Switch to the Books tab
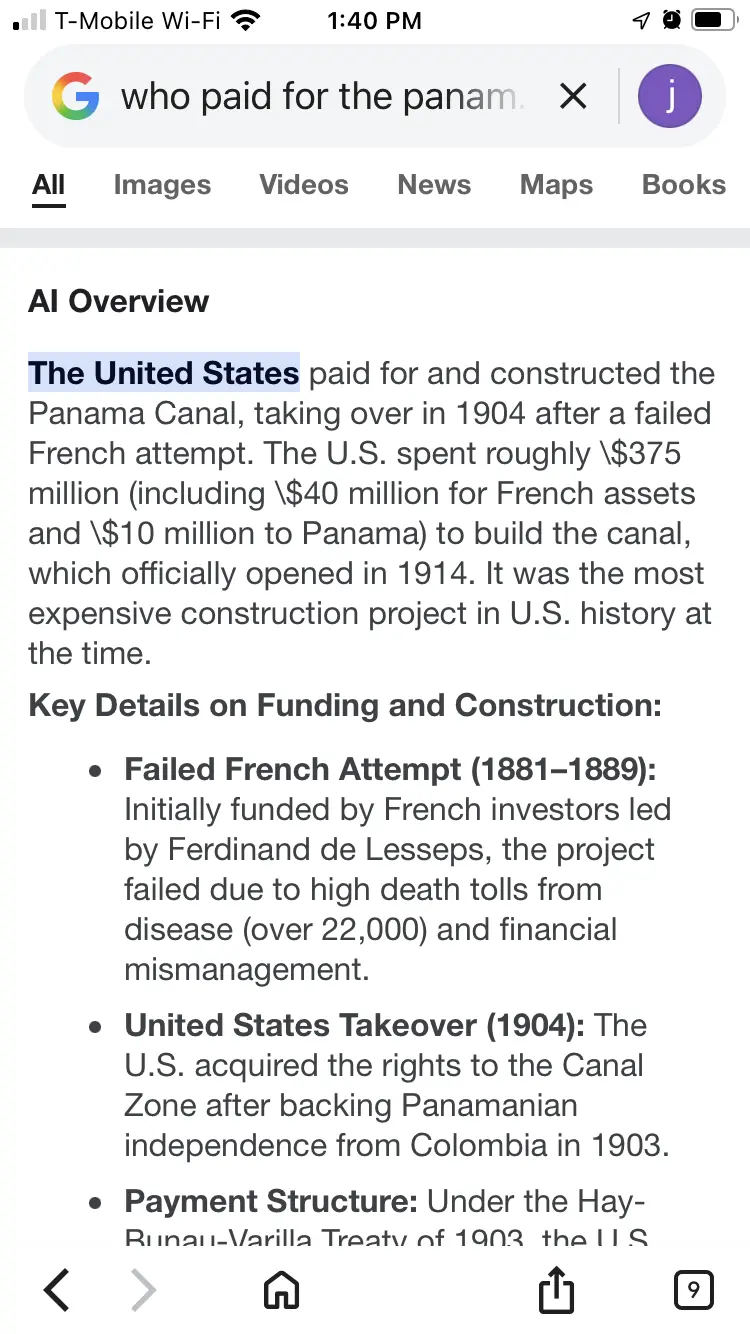The image size is (750, 1334). coord(684,185)
